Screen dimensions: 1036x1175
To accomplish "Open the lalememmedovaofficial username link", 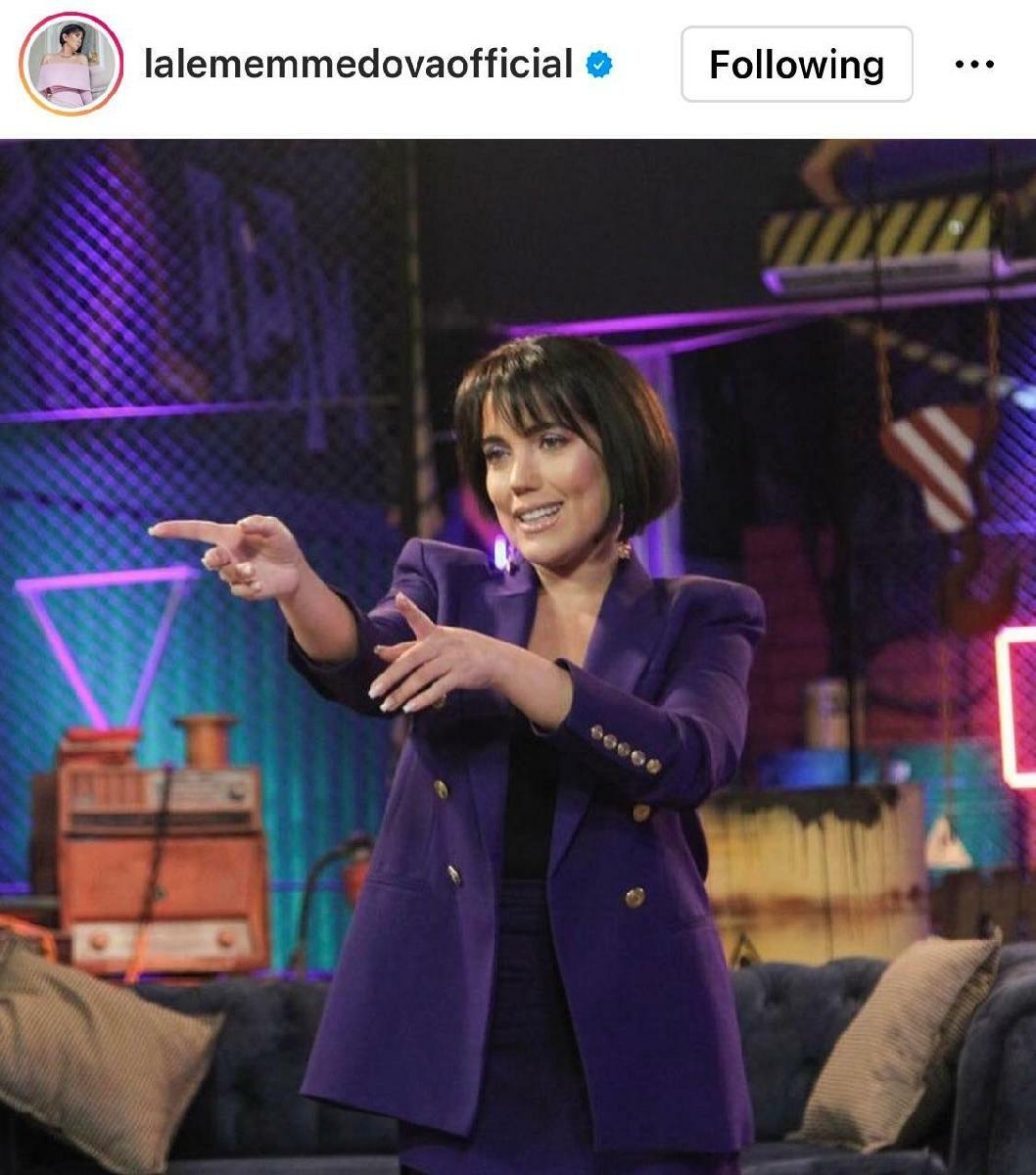I will pos(357,65).
